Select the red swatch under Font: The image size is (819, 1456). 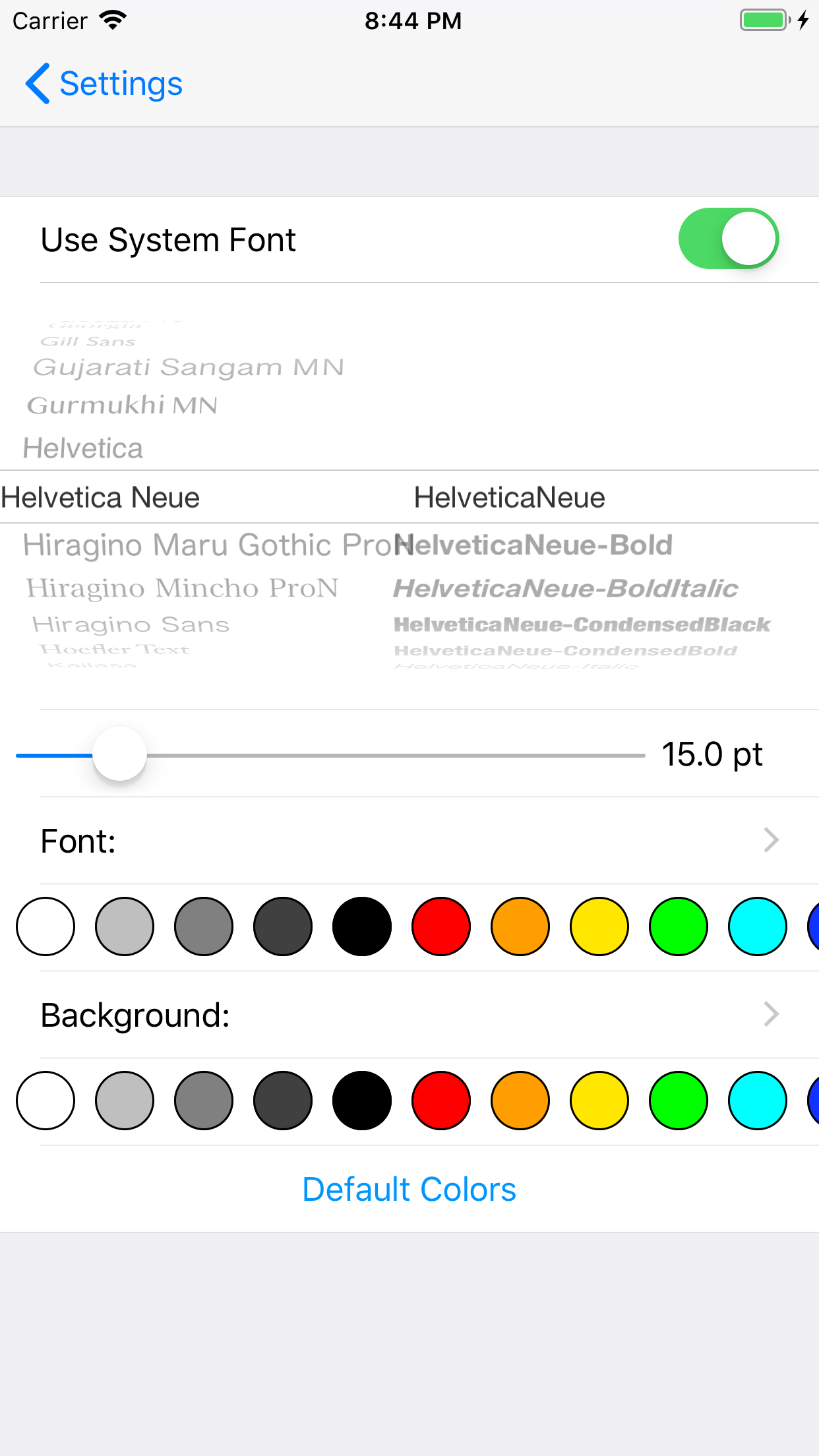pyautogui.click(x=441, y=926)
